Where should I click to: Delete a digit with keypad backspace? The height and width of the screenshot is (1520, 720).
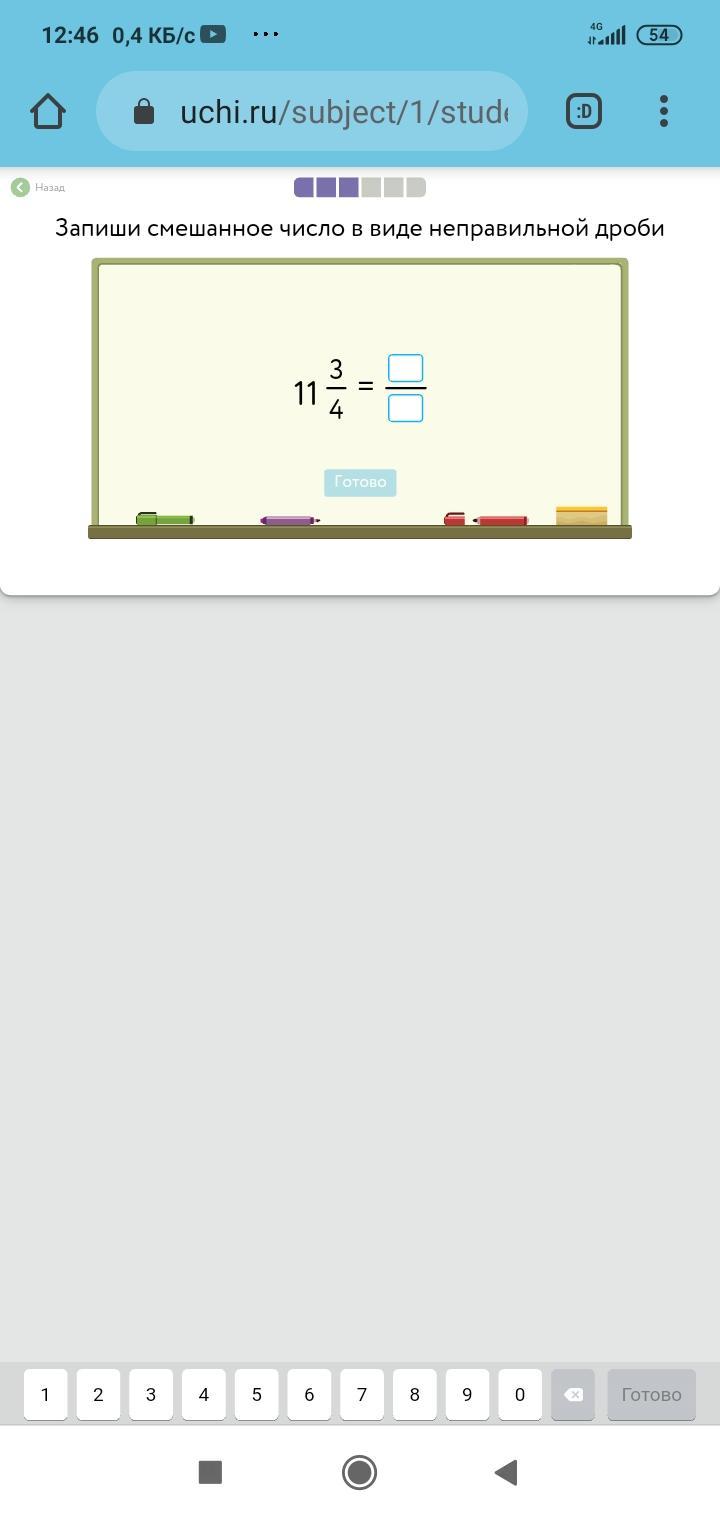click(x=573, y=1394)
